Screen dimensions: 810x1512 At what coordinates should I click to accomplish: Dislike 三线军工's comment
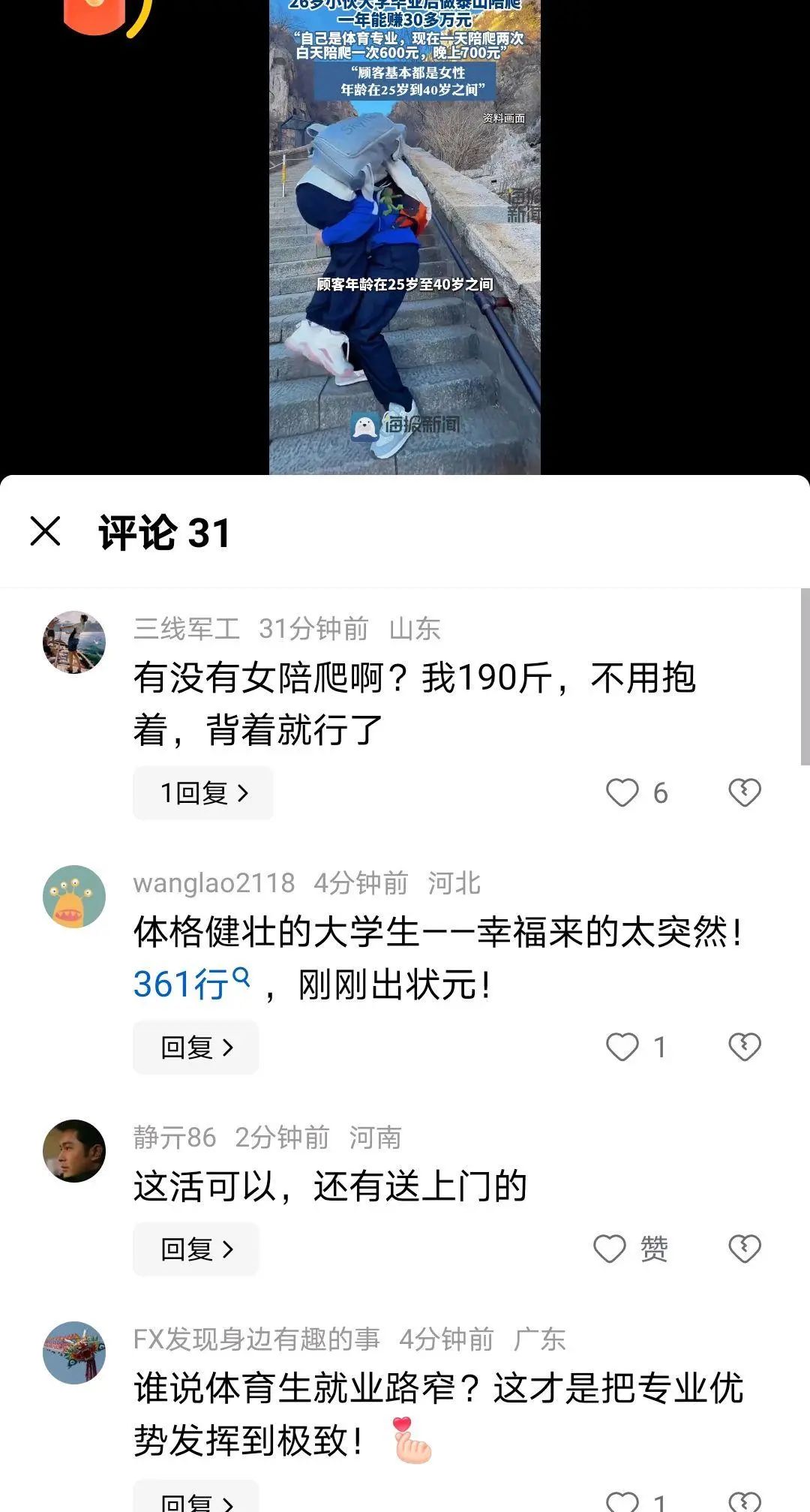coord(744,792)
